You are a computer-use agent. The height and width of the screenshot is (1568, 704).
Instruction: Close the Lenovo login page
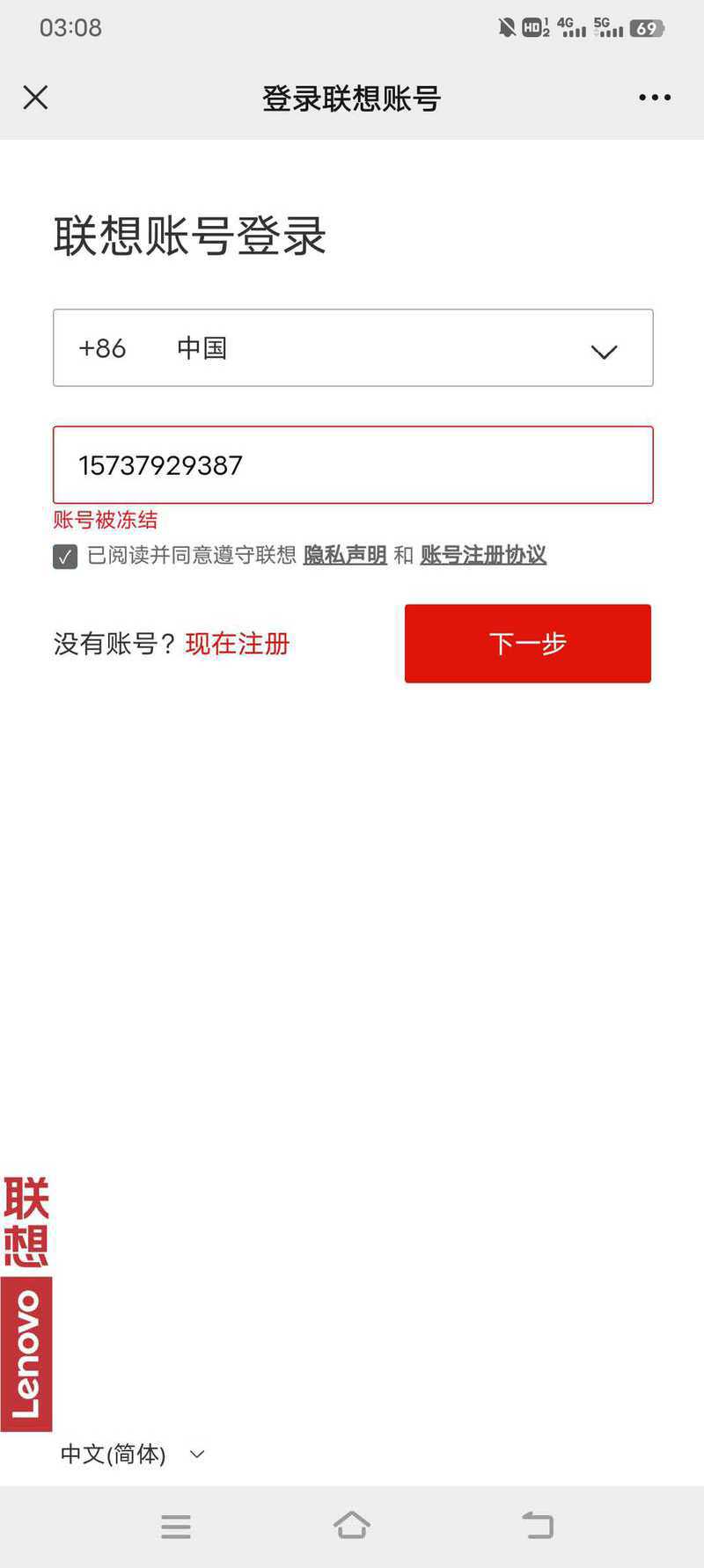[x=35, y=98]
